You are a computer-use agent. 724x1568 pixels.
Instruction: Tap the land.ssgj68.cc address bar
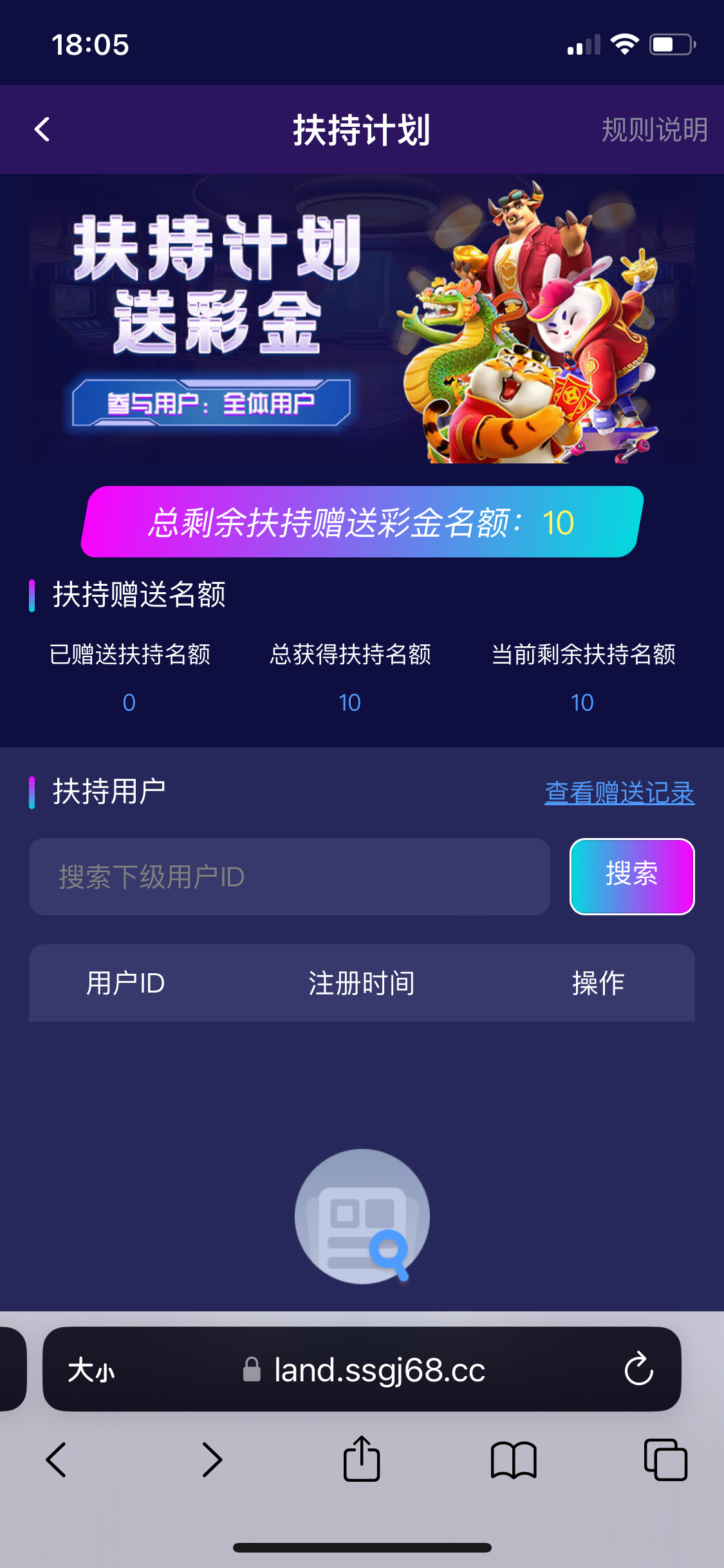(364, 1370)
